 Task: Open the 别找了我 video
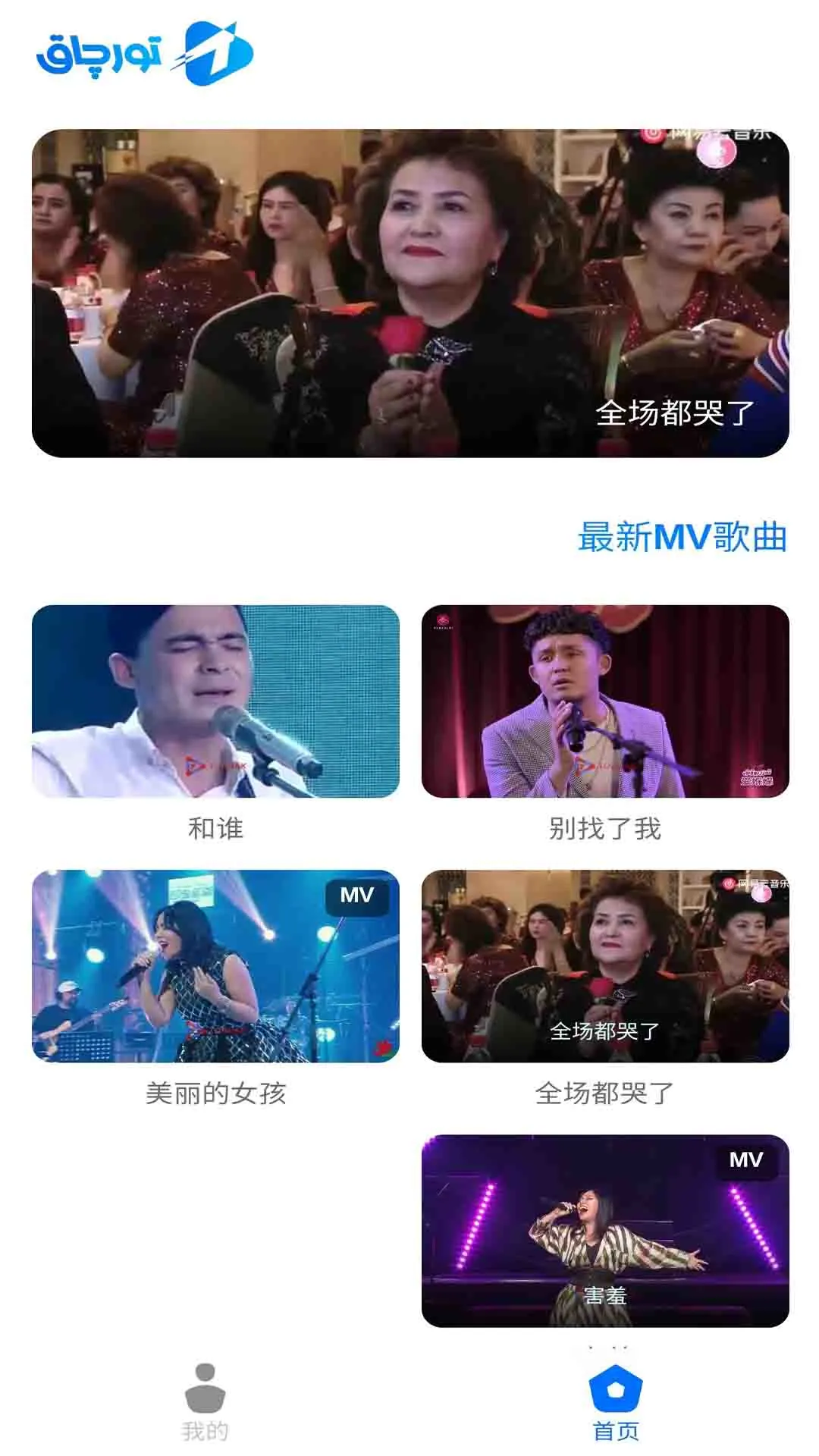point(605,701)
